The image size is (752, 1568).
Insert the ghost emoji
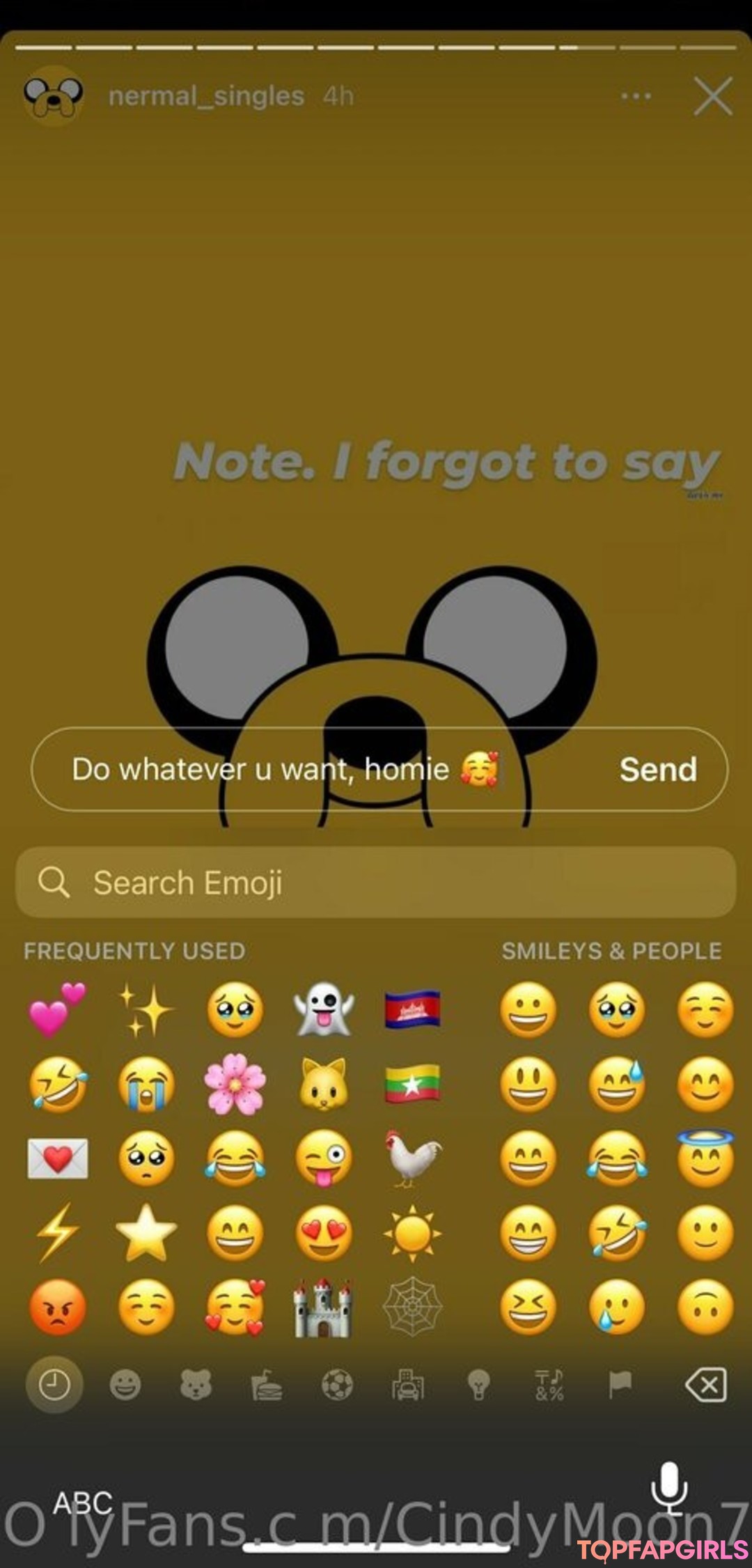pos(323,1010)
